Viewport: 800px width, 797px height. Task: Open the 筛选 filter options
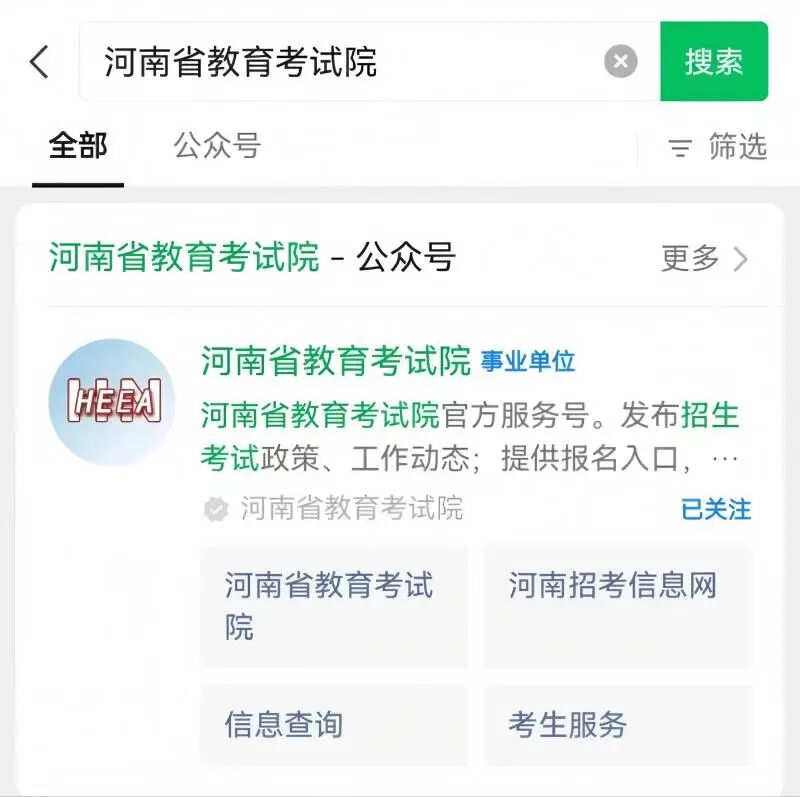pyautogui.click(x=718, y=148)
